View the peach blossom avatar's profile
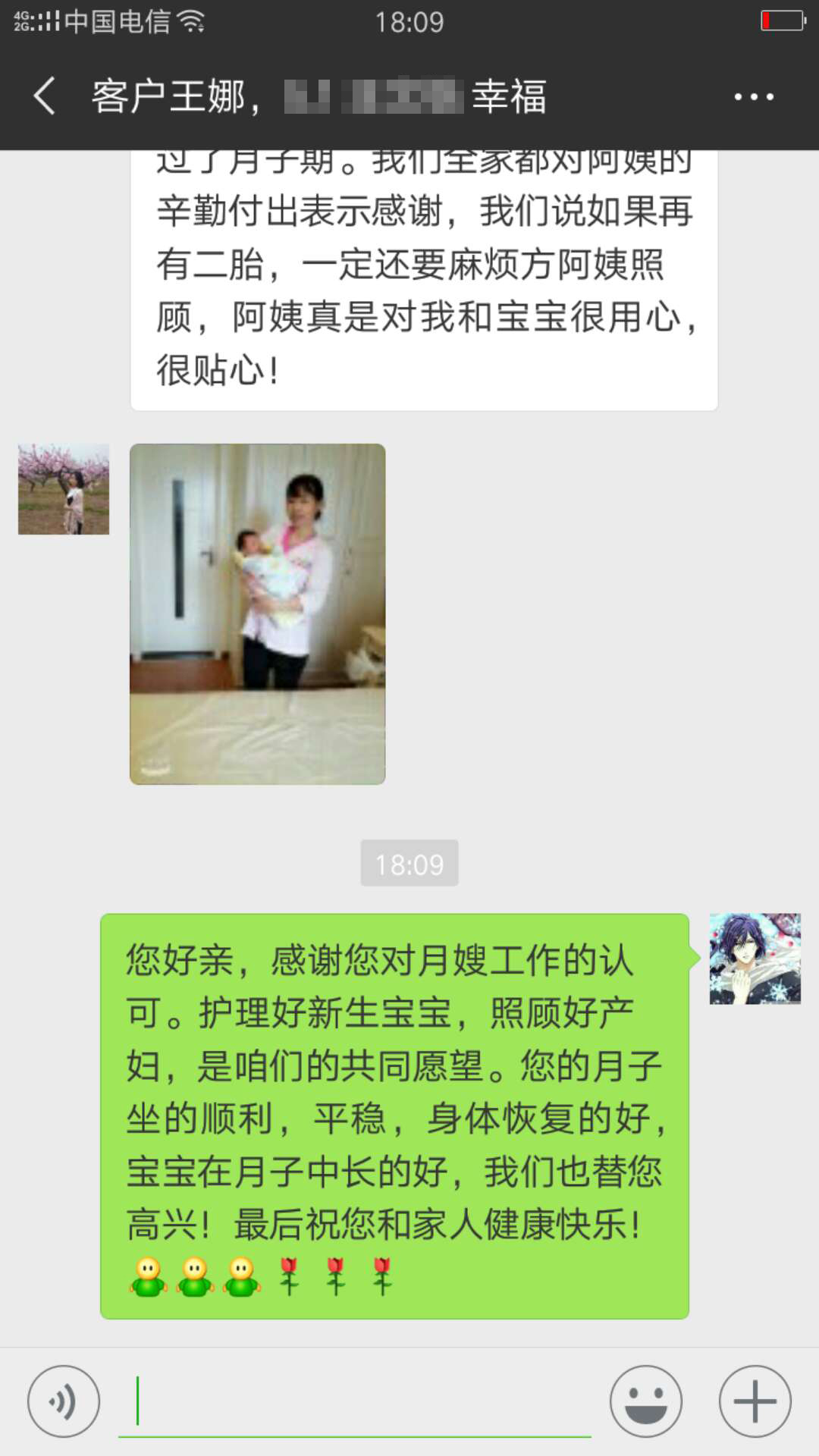Image resolution: width=819 pixels, height=1456 pixels. (64, 489)
